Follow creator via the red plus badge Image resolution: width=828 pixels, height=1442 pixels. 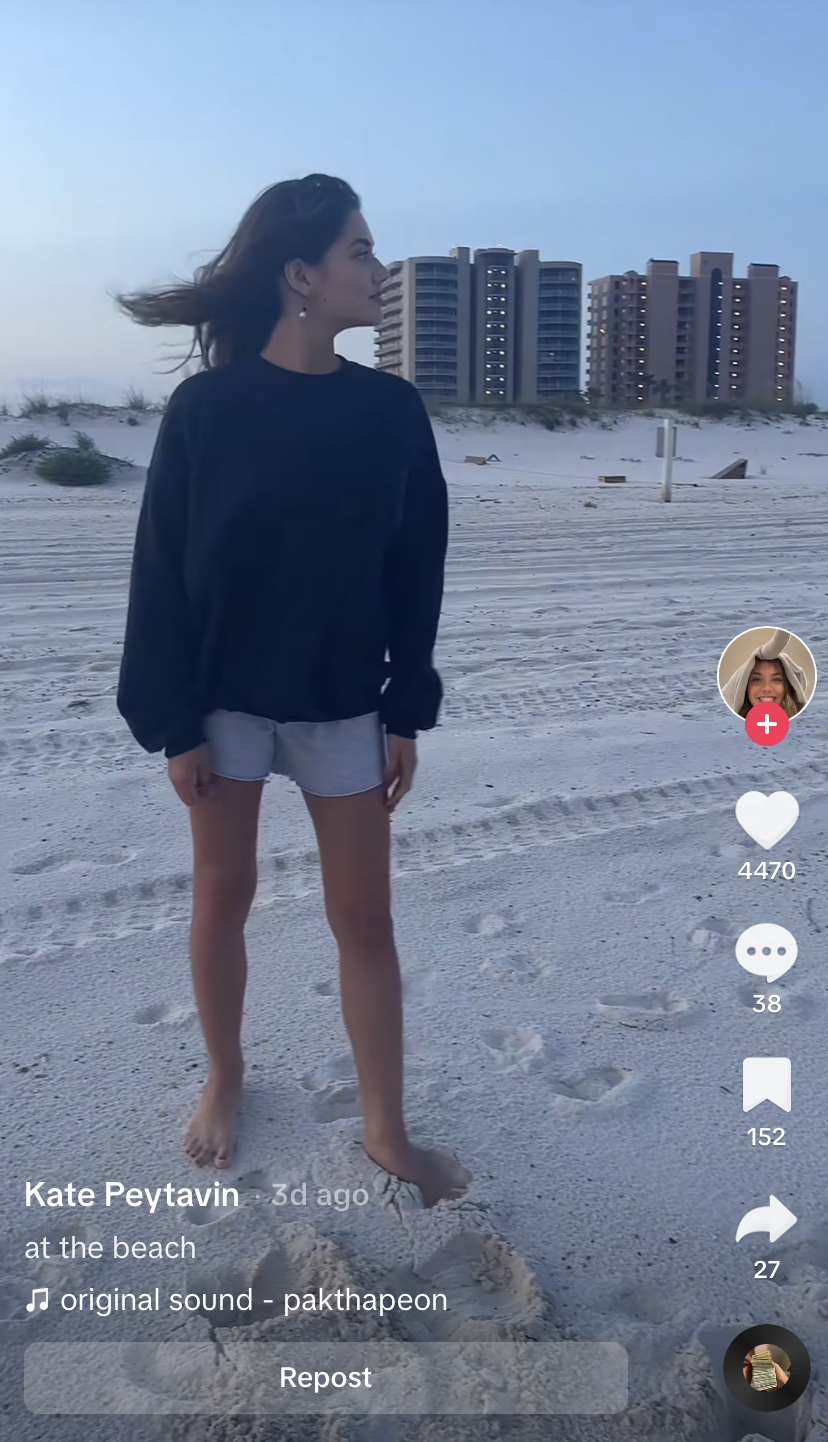click(x=767, y=724)
